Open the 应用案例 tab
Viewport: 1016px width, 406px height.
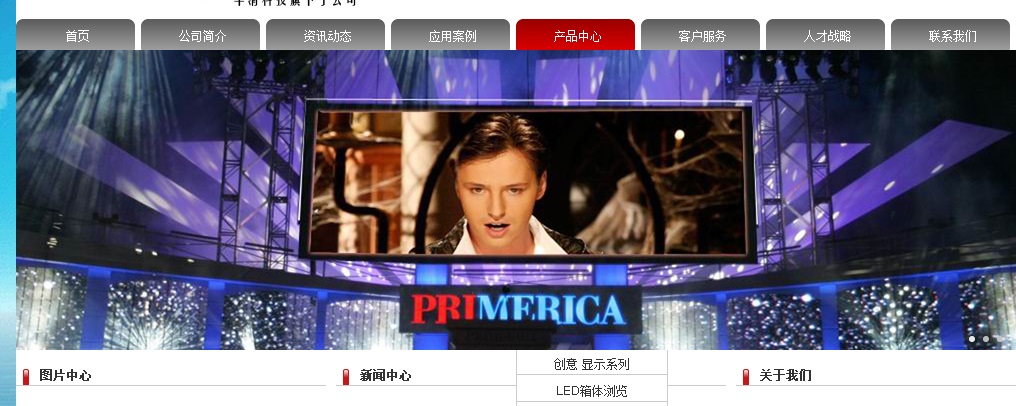point(451,35)
